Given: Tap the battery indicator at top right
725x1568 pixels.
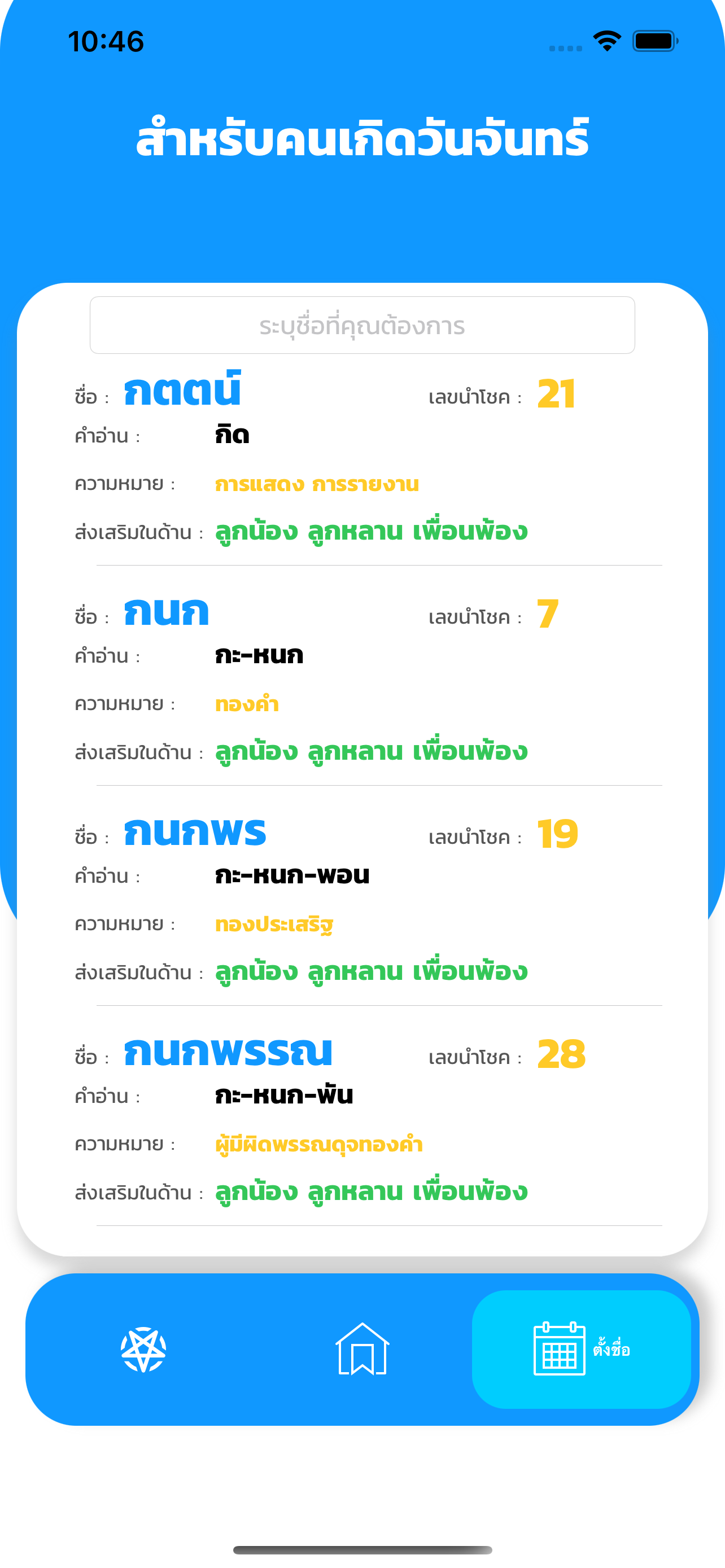Looking at the screenshot, I should (x=654, y=40).
